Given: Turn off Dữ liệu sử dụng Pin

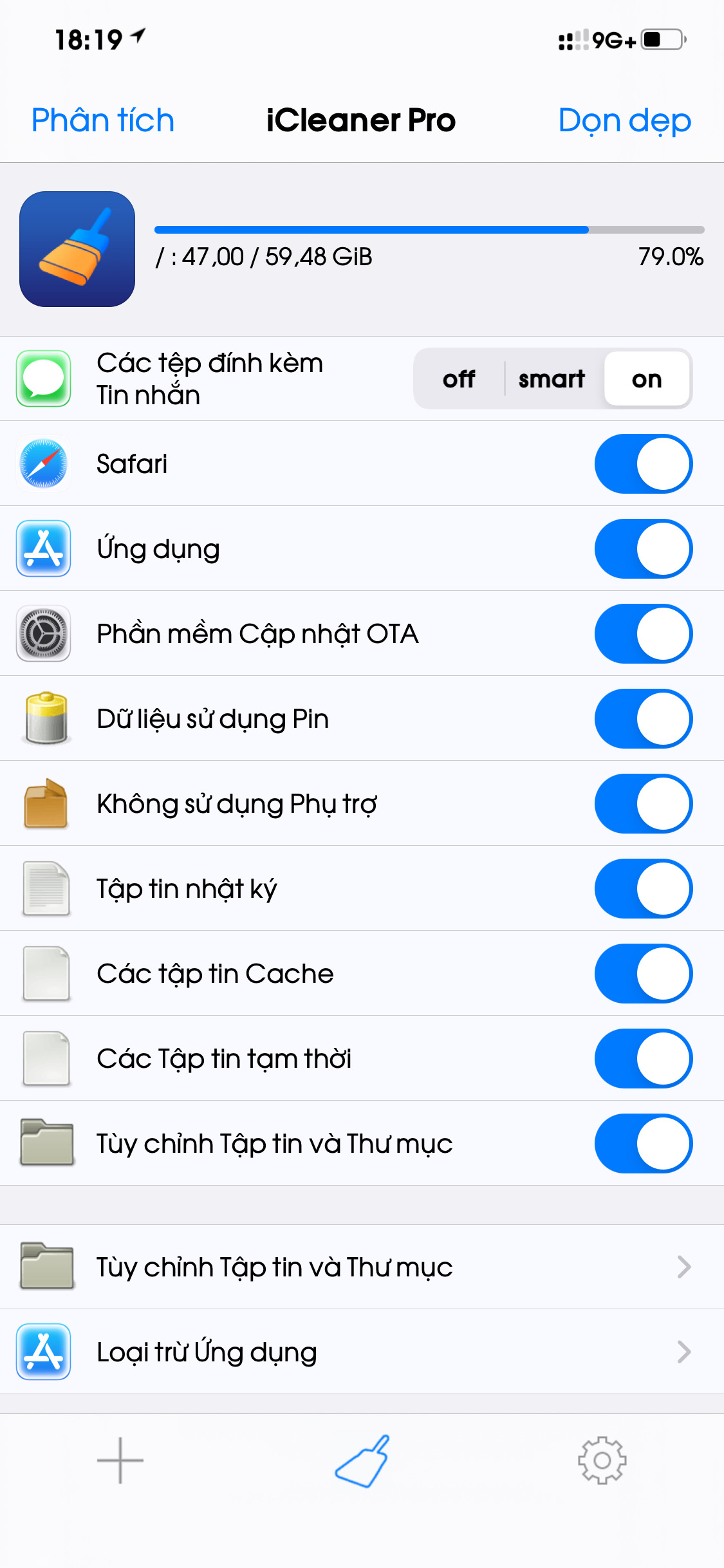Looking at the screenshot, I should 643,719.
